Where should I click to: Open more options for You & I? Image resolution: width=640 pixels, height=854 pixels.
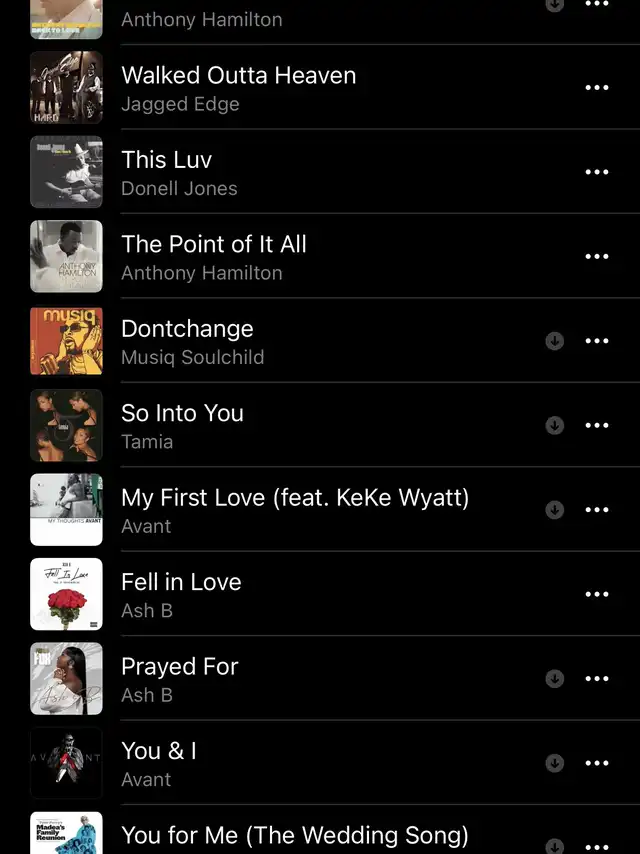point(597,763)
